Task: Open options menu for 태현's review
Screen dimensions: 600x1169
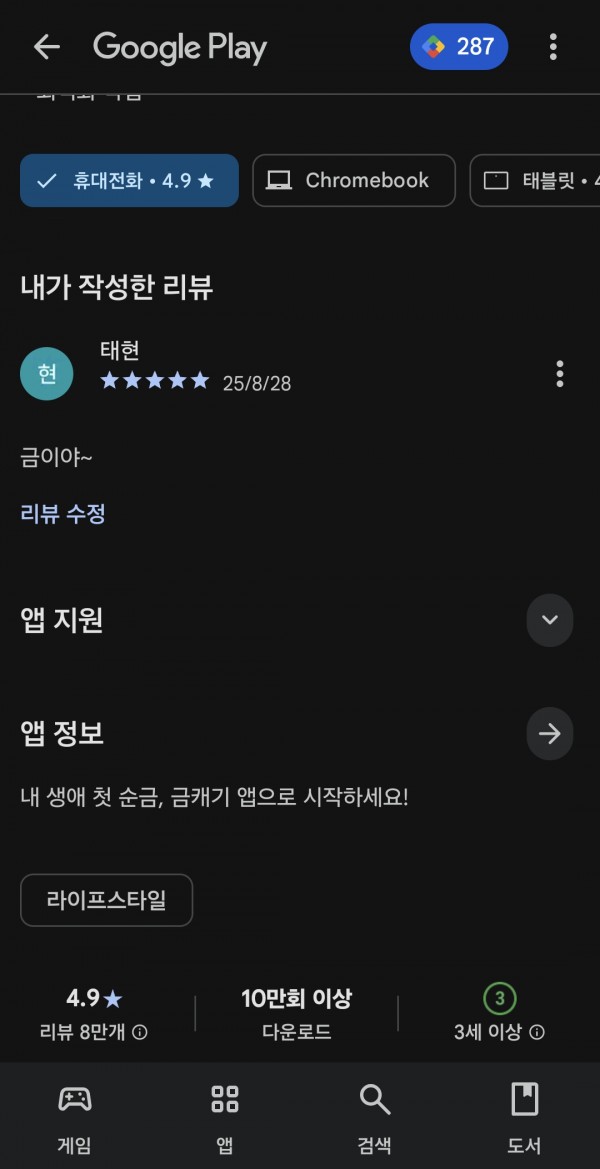Action: [559, 374]
